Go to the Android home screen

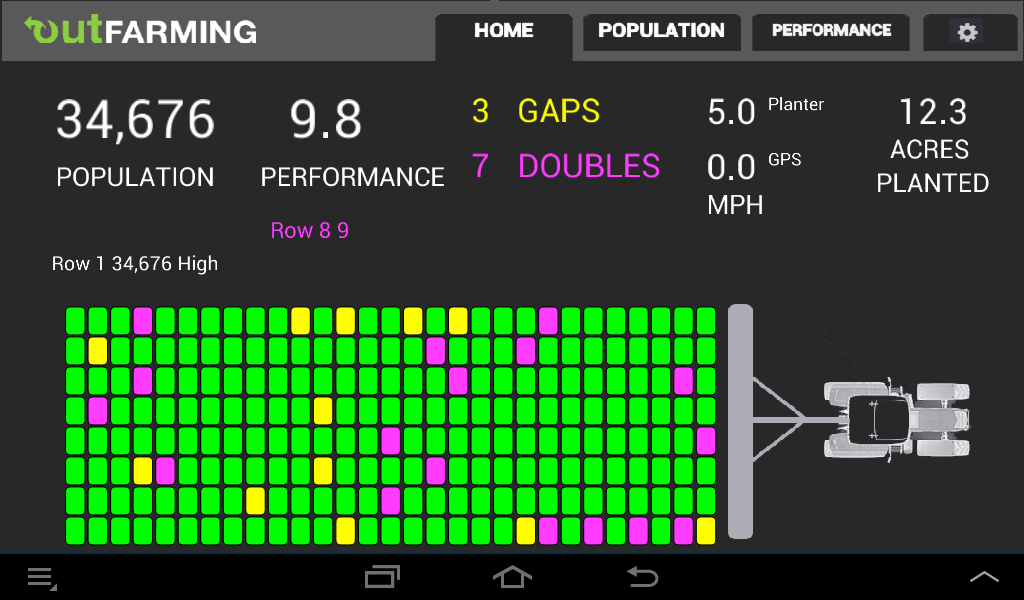[512, 577]
